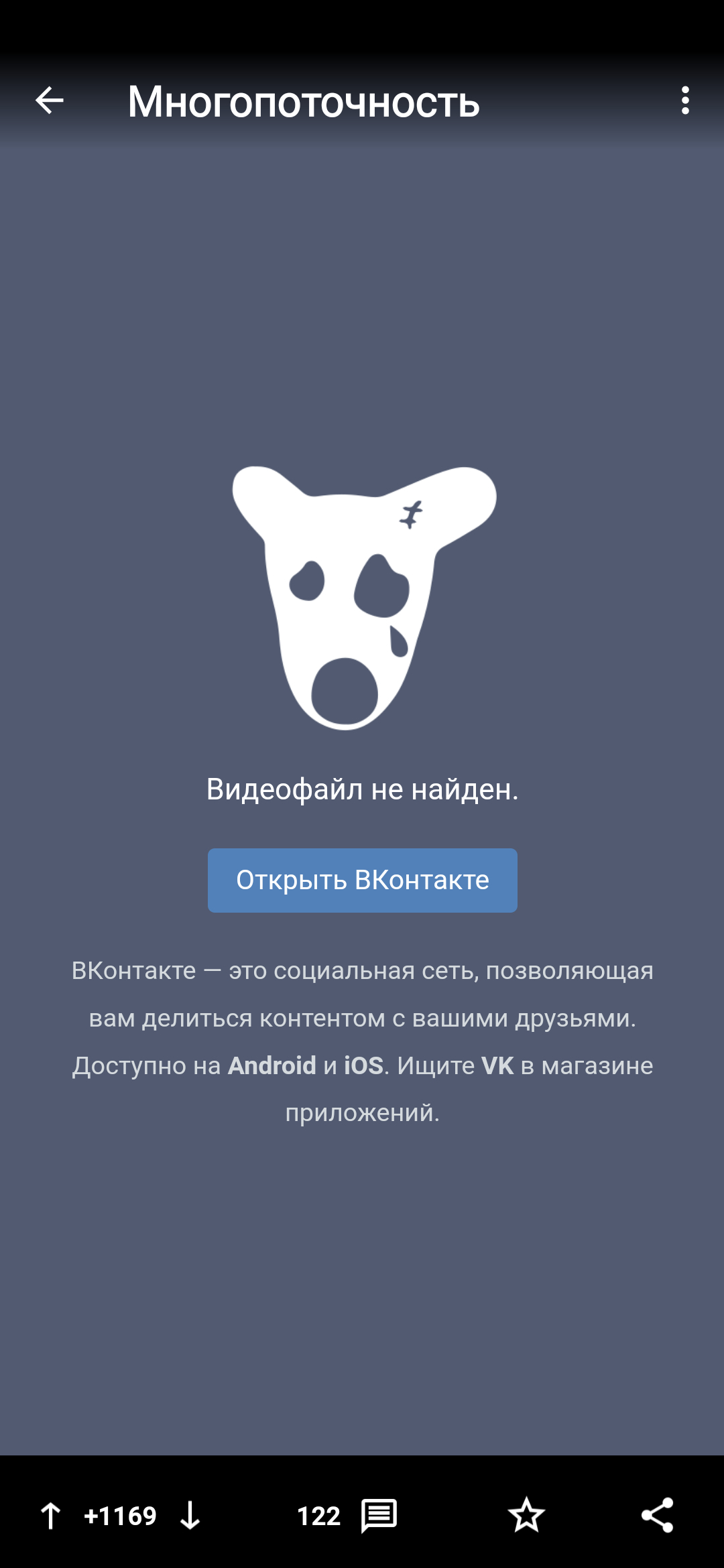This screenshot has height=1568, width=724.
Task: Tap the Открыть ВКонтакте button
Action: click(362, 880)
